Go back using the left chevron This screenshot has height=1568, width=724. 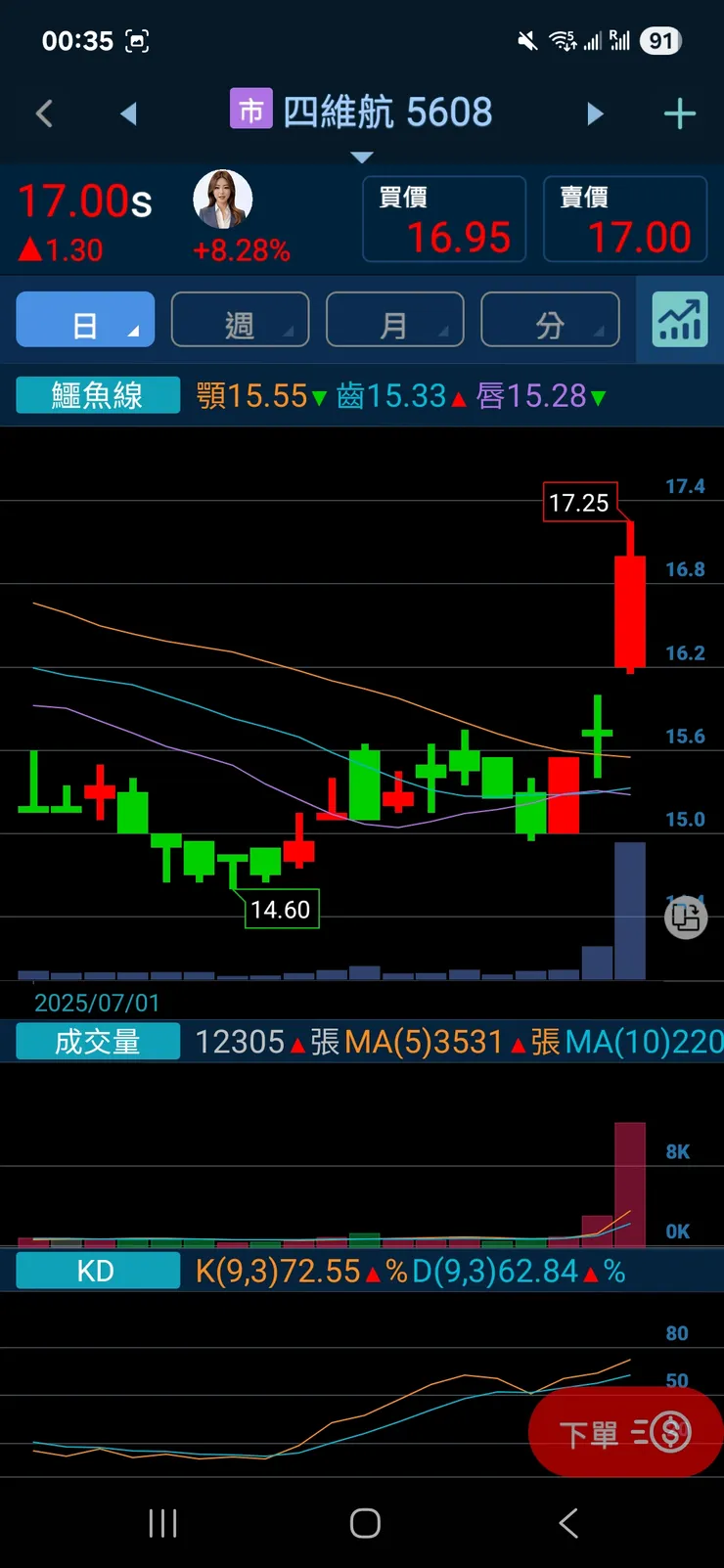(x=44, y=113)
